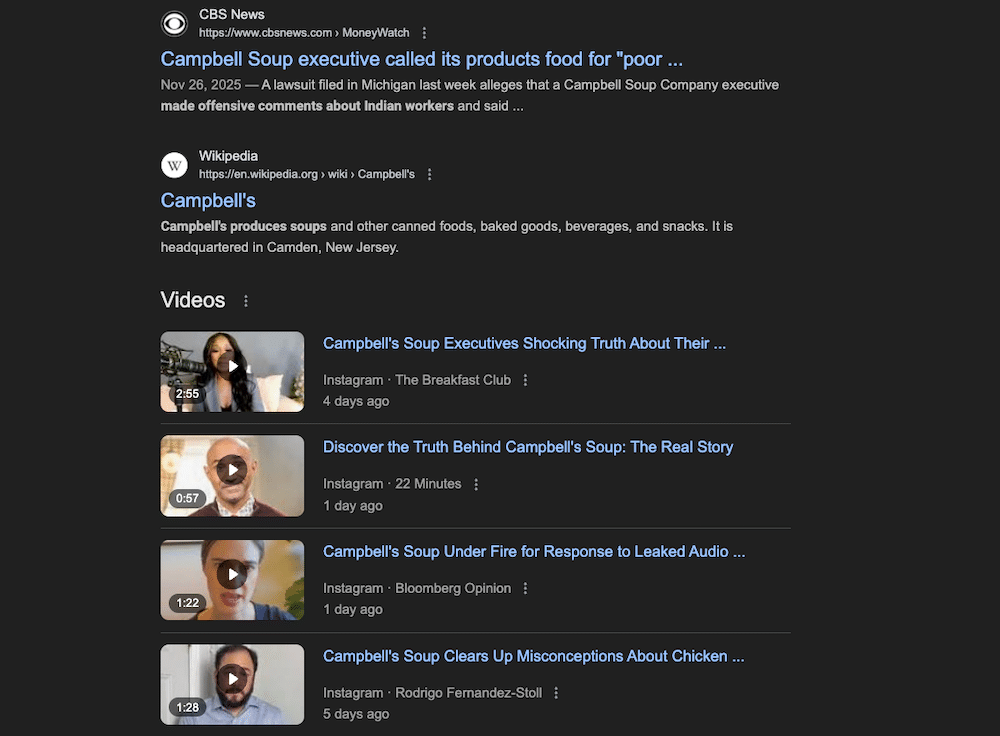1000x736 pixels.
Task: Open the CBS News Campbell Soup executive article
Action: pos(421,59)
